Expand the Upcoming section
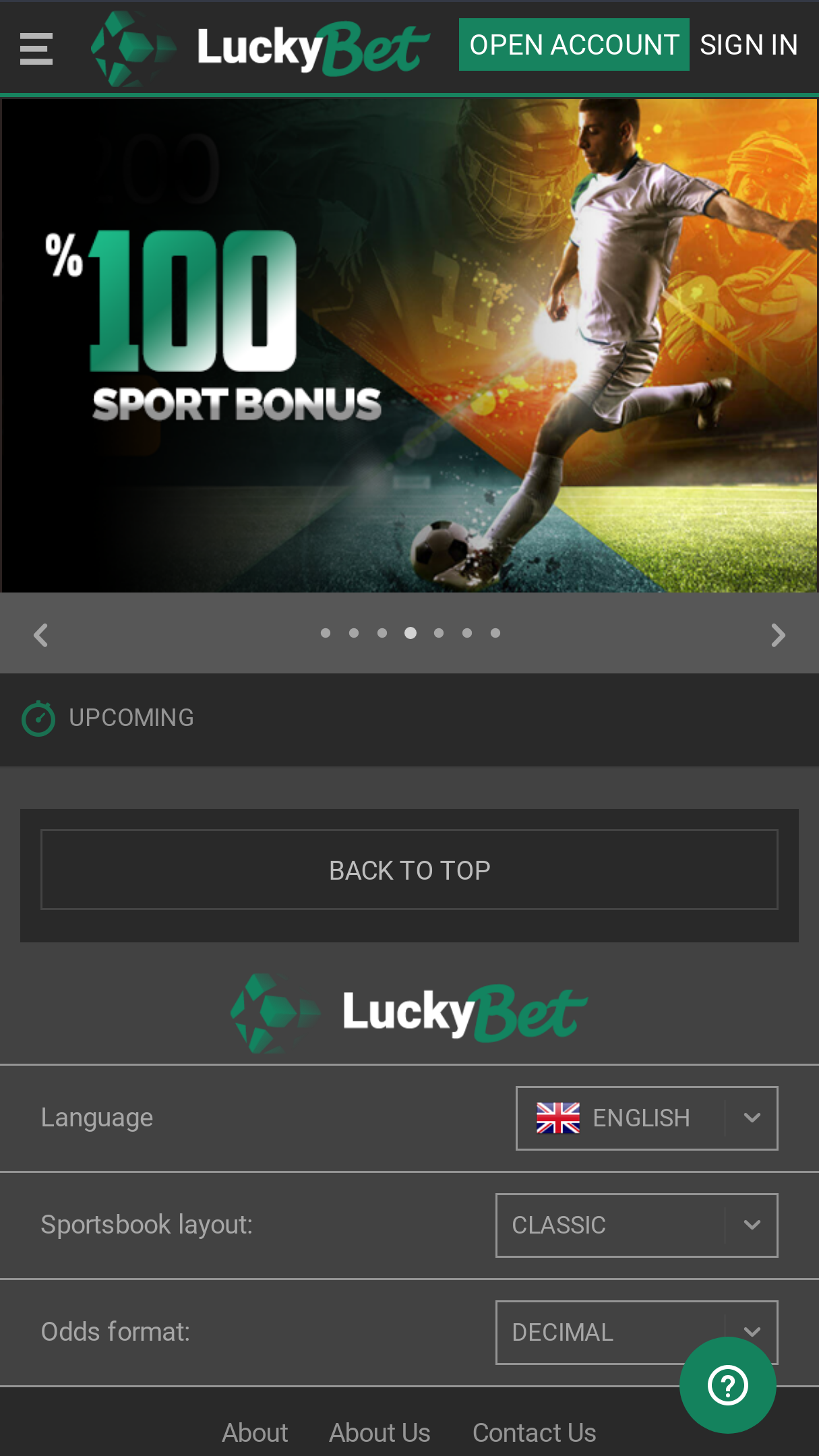 tap(409, 719)
